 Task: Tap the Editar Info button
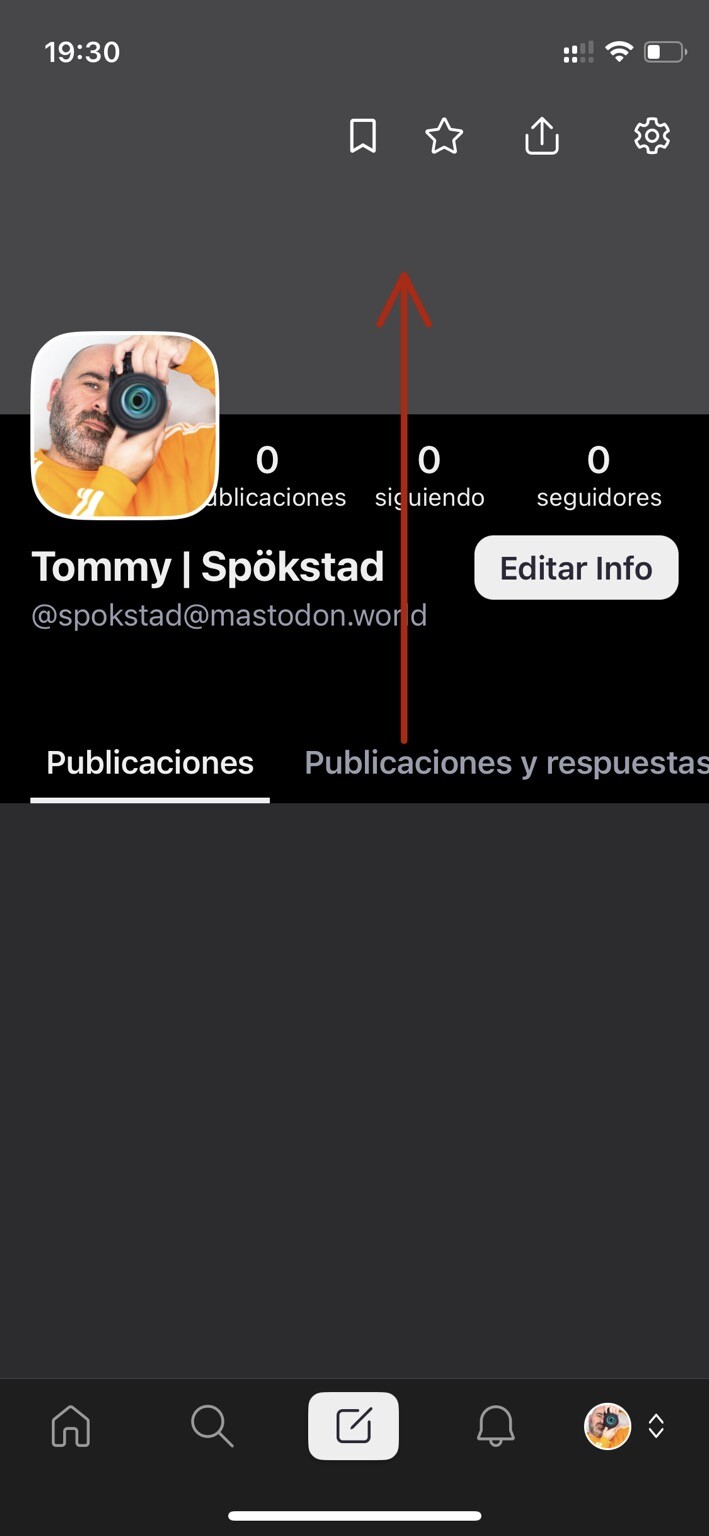pyautogui.click(x=576, y=568)
